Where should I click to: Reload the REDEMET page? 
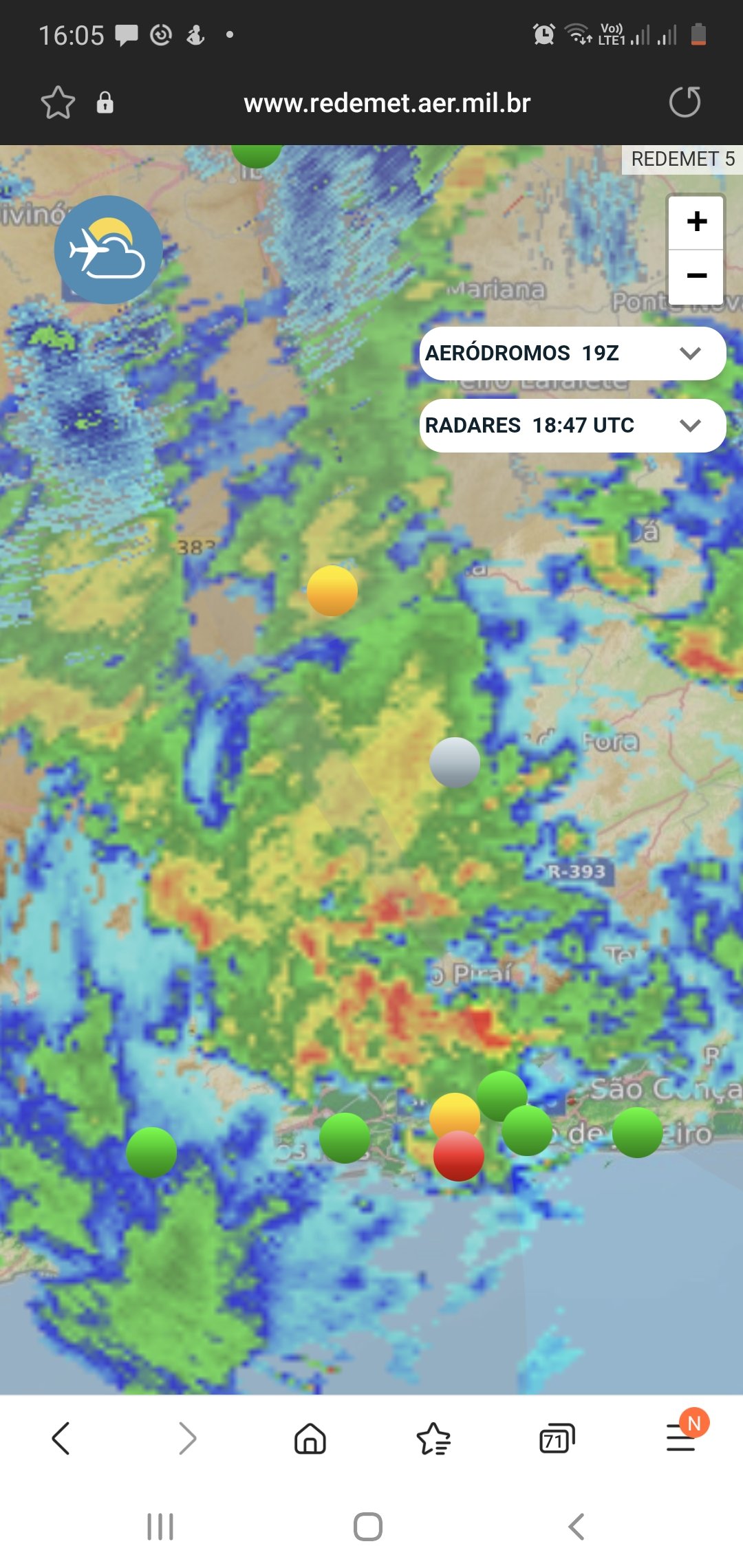tap(685, 102)
